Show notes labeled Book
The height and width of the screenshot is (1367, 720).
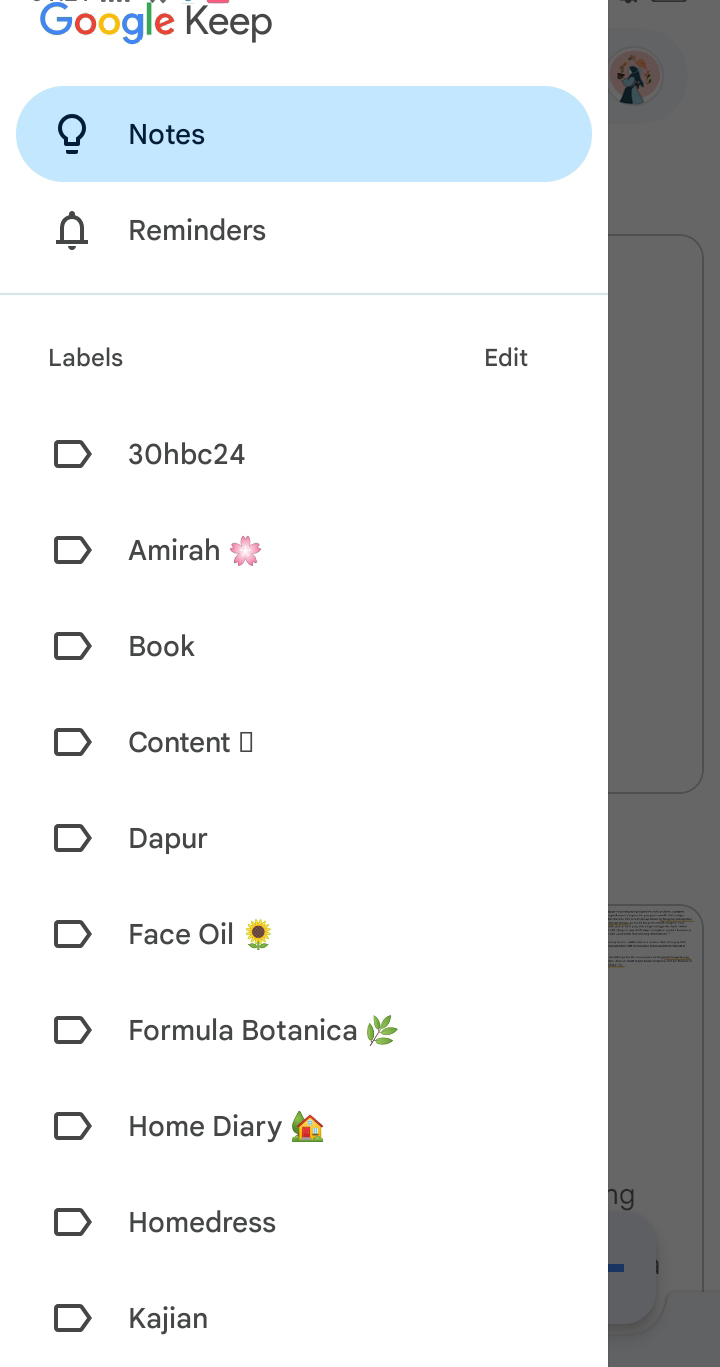pyautogui.click(x=304, y=646)
